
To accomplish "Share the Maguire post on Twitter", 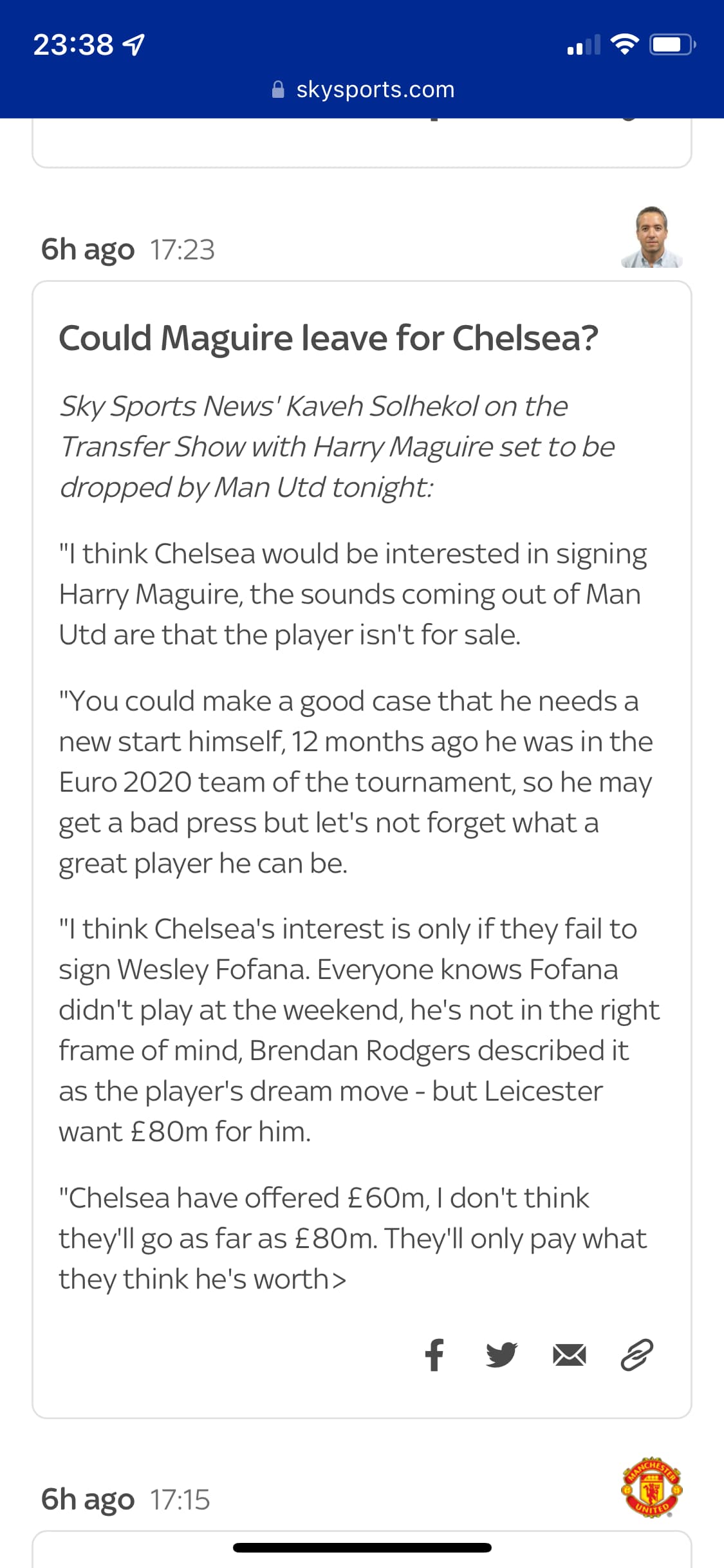I will pyautogui.click(x=501, y=1355).
